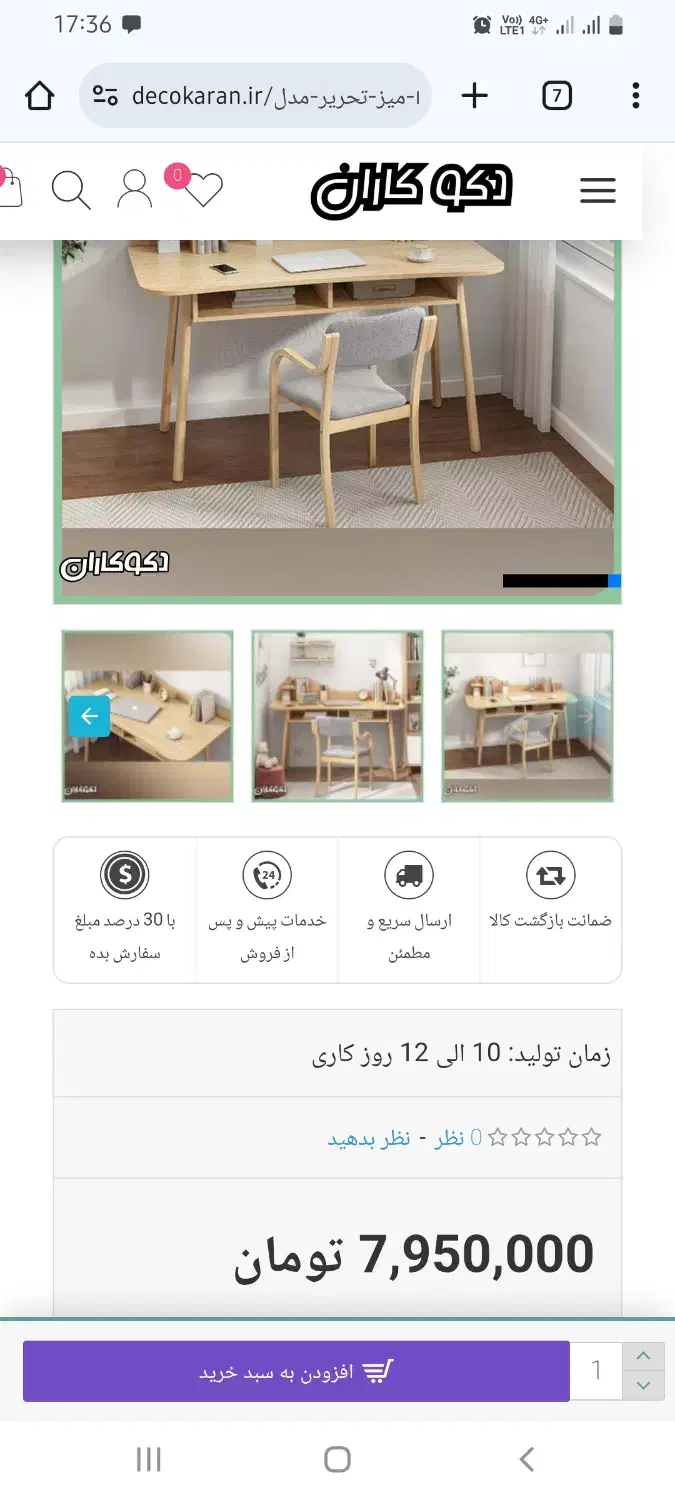Open the wishlist heart icon
The image size is (675, 1500).
203,189
